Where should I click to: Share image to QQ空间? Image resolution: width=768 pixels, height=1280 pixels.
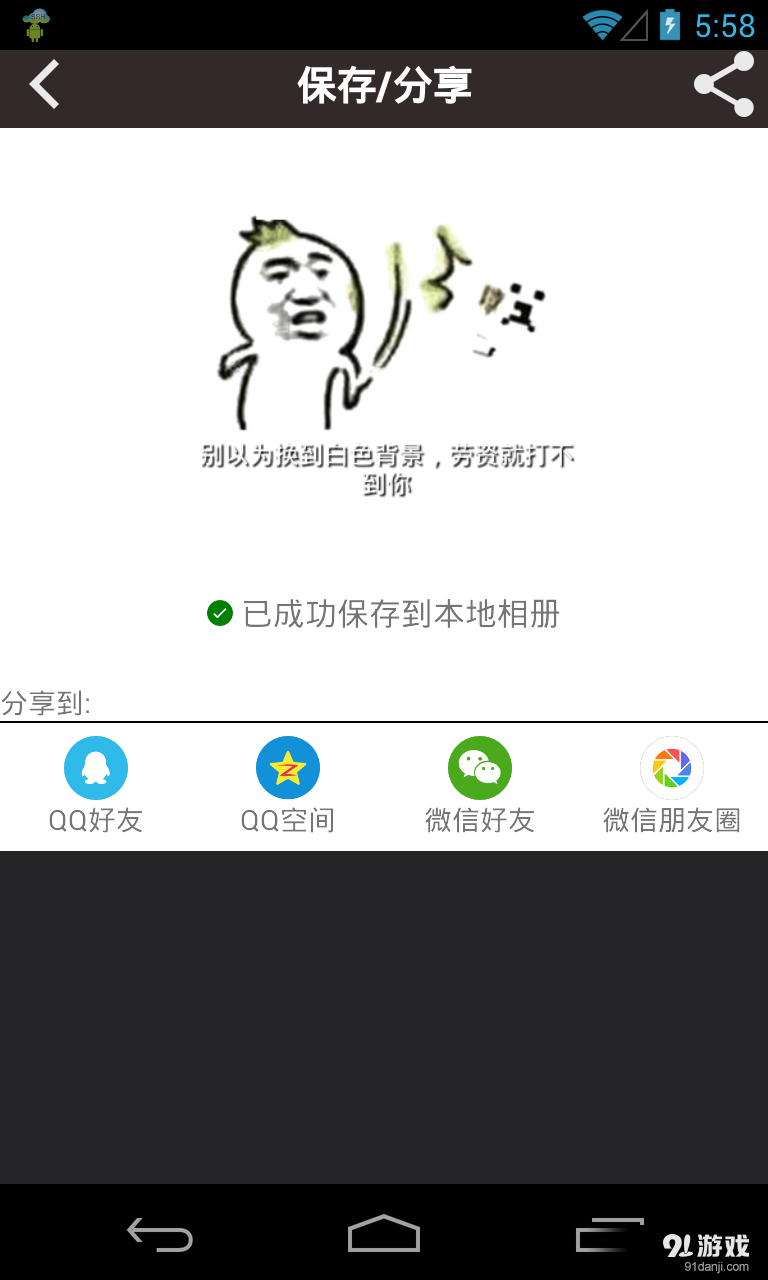(288, 785)
